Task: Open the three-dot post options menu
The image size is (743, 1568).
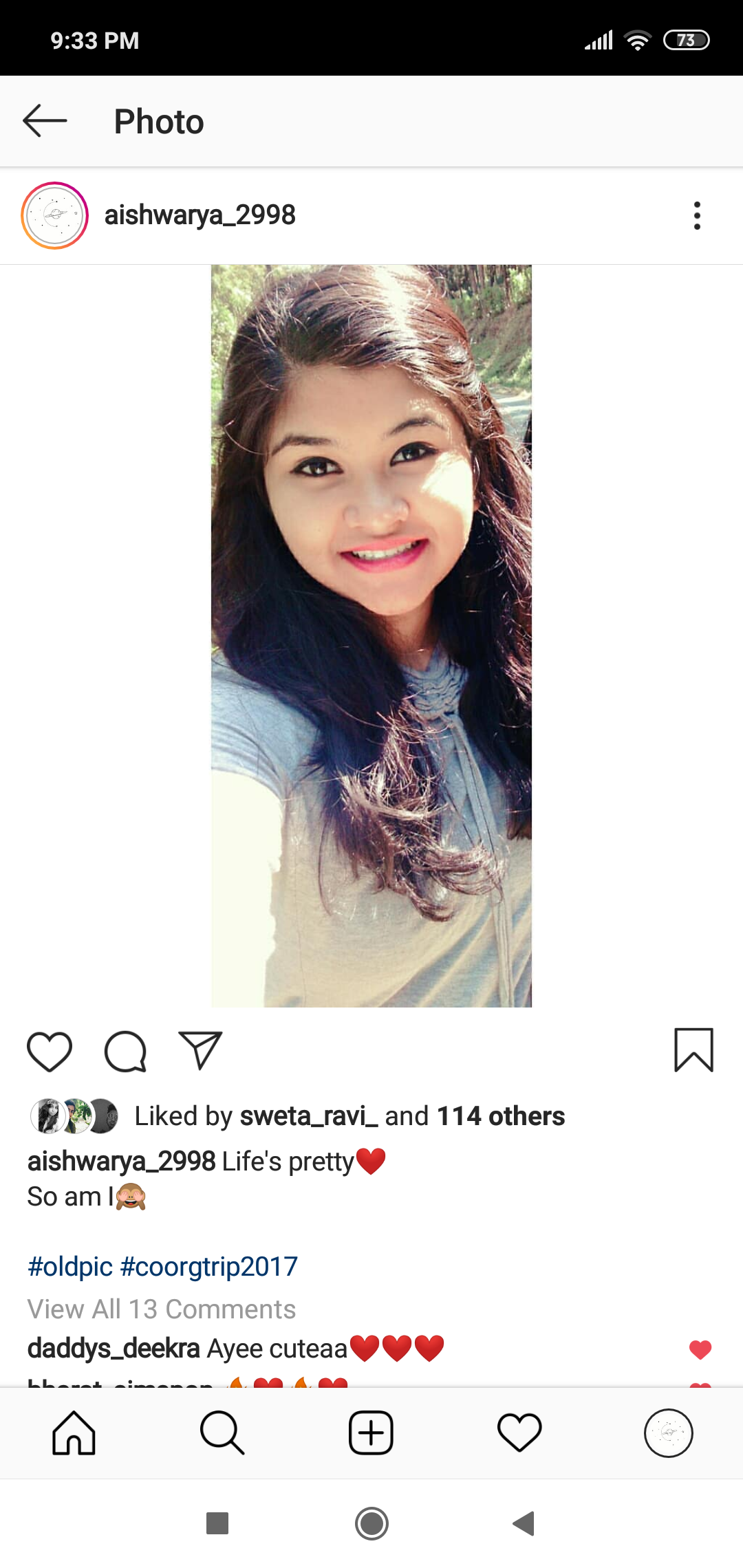Action: click(697, 215)
